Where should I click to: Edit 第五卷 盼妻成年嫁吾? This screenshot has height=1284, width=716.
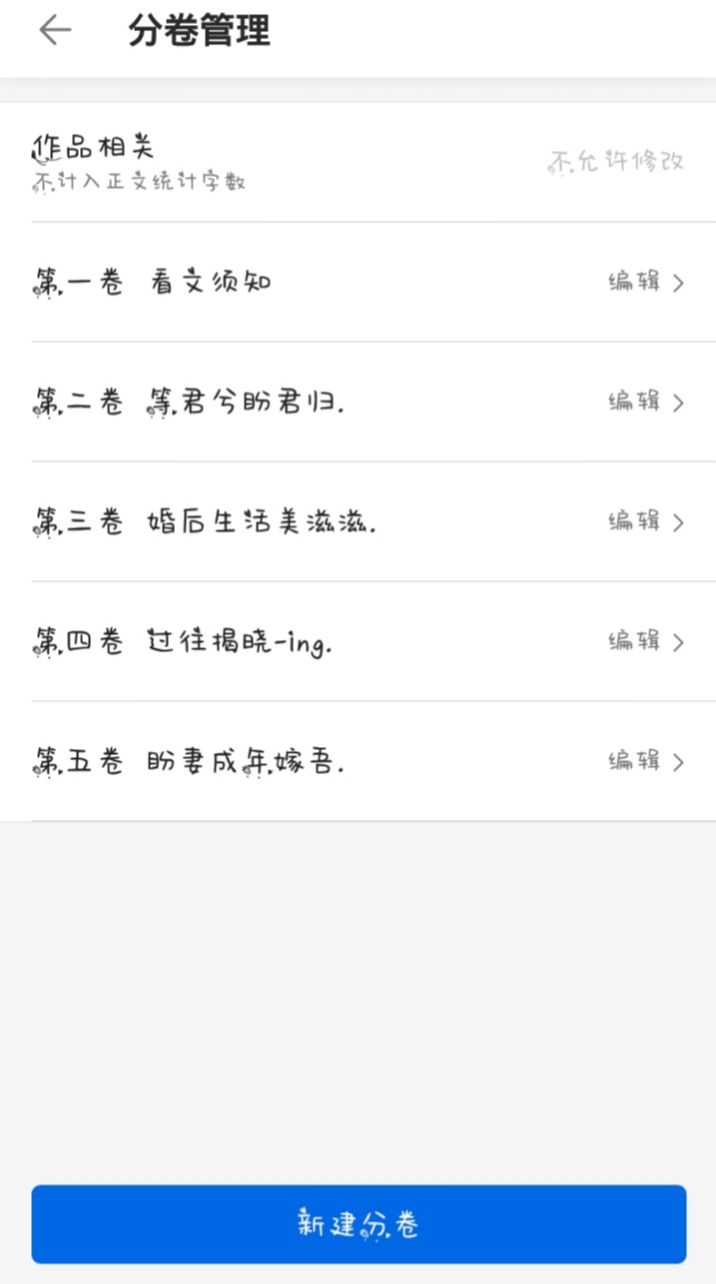pyautogui.click(x=646, y=762)
